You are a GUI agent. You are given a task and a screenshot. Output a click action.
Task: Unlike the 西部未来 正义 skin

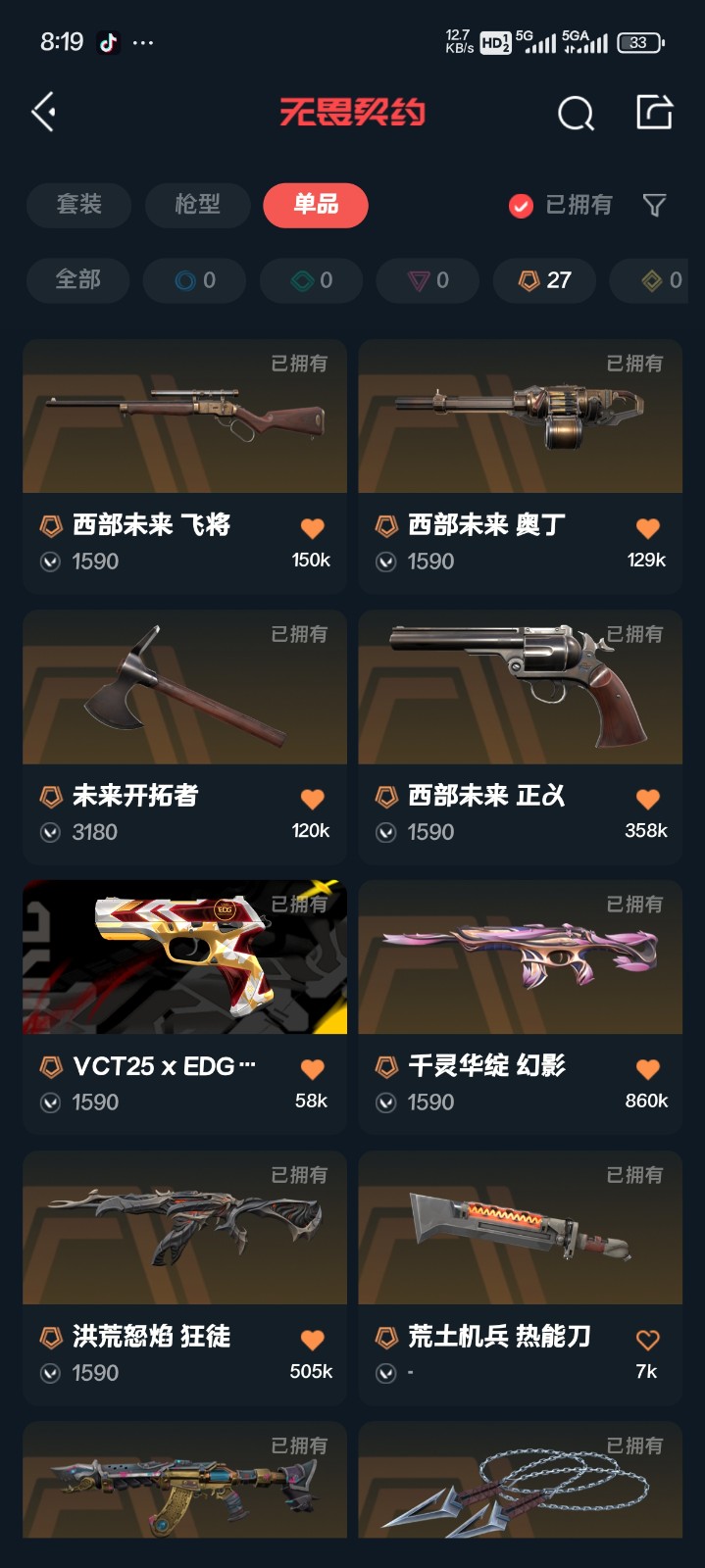point(648,799)
